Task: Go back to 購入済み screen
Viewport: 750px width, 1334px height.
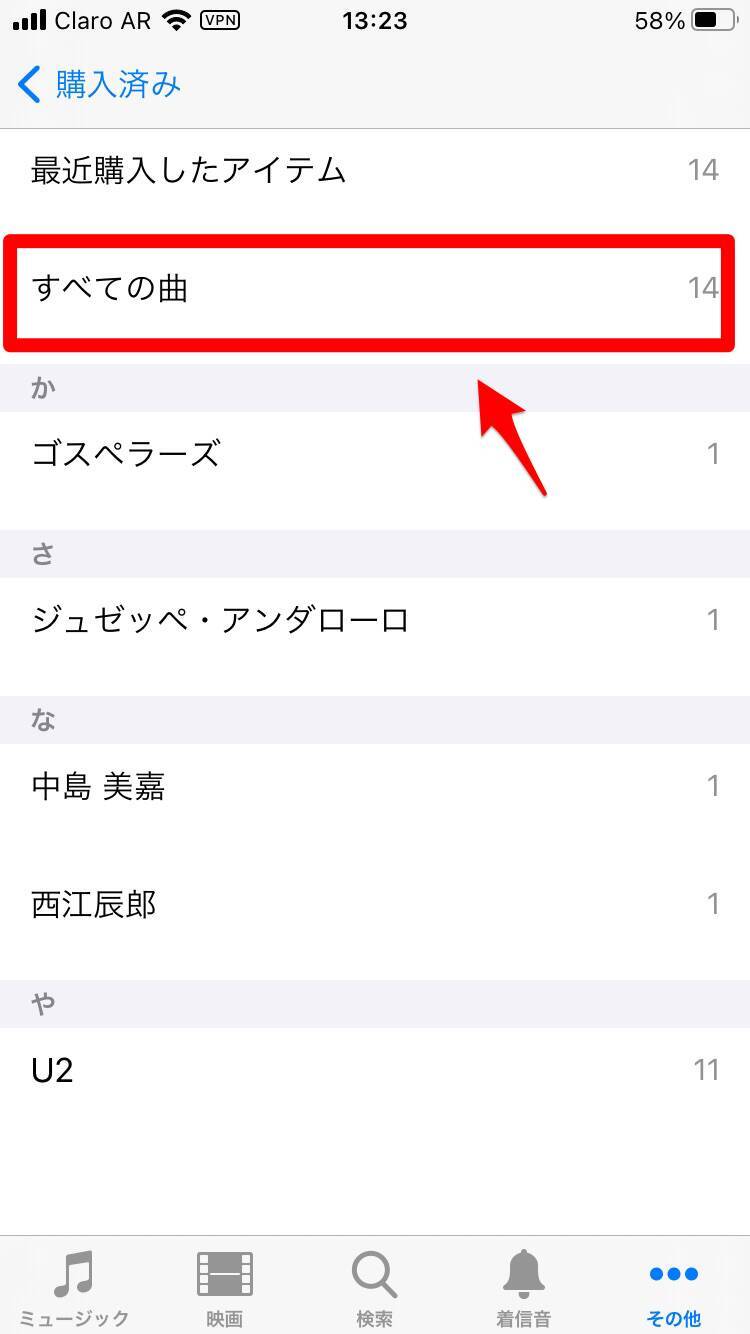Action: (x=99, y=85)
